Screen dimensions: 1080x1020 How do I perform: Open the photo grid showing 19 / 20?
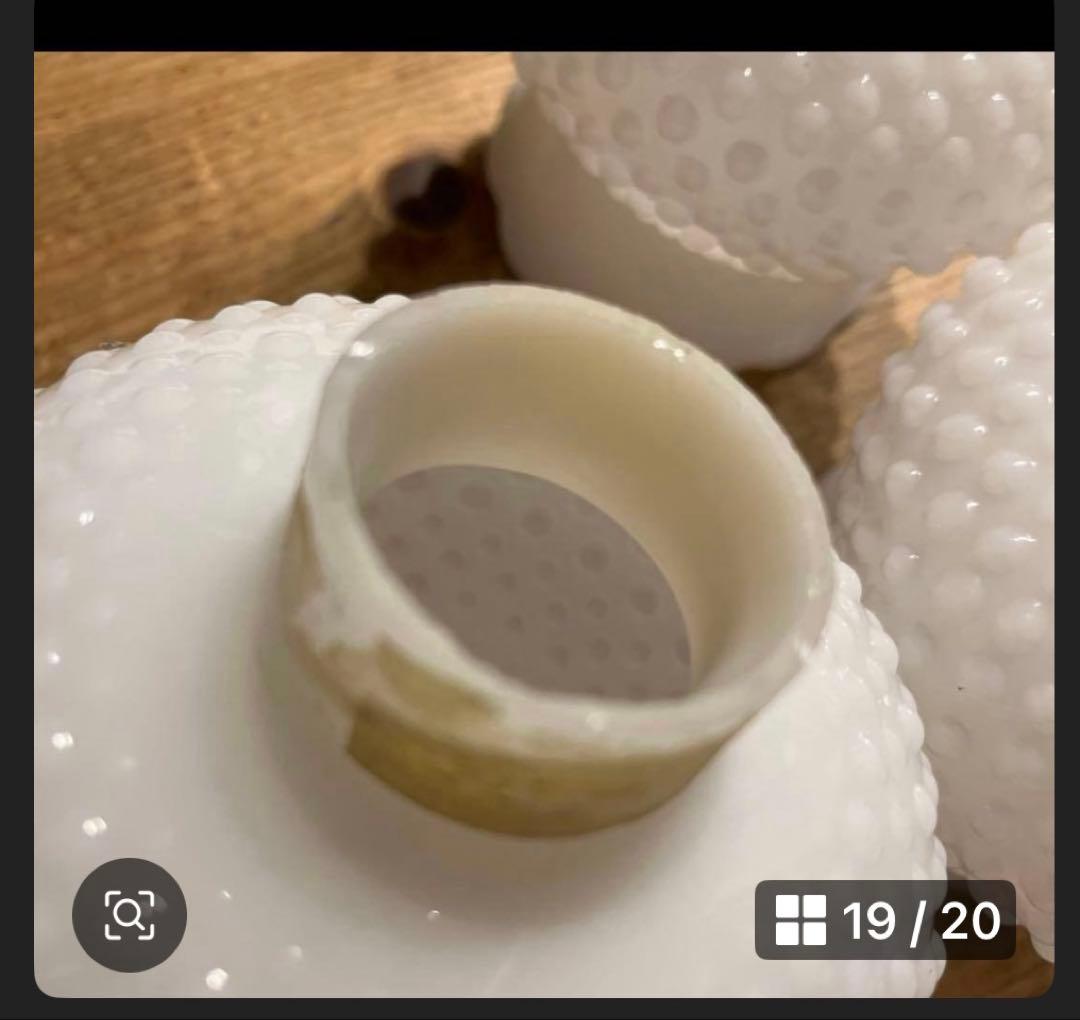pos(885,920)
